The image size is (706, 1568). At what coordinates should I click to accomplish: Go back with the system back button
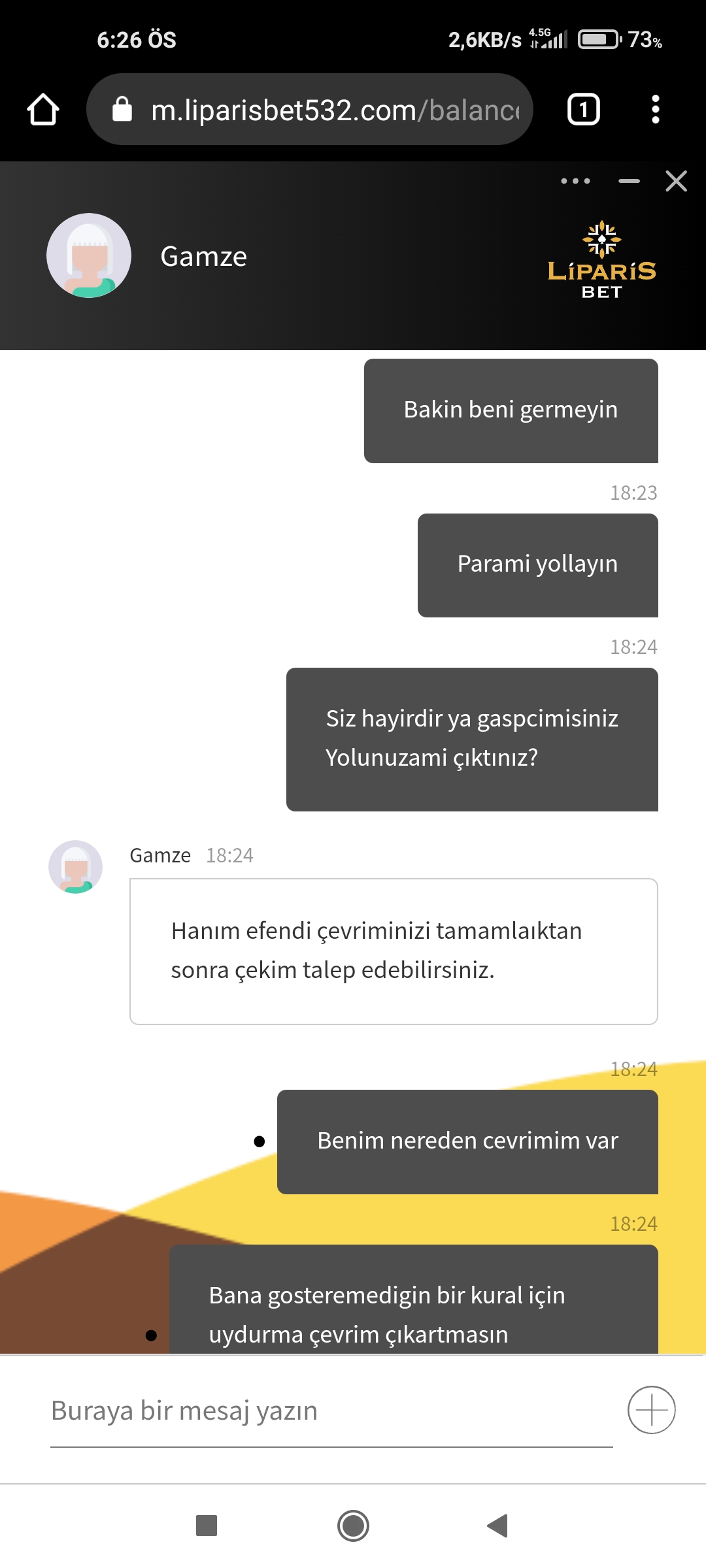click(x=497, y=1526)
